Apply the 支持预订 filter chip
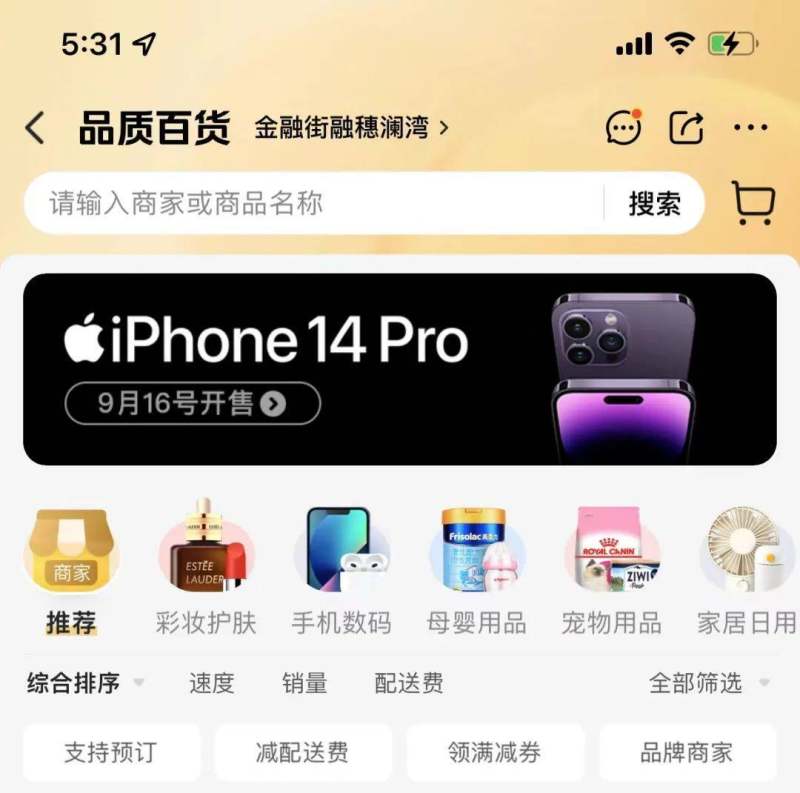The height and width of the screenshot is (793, 800). coord(111,752)
